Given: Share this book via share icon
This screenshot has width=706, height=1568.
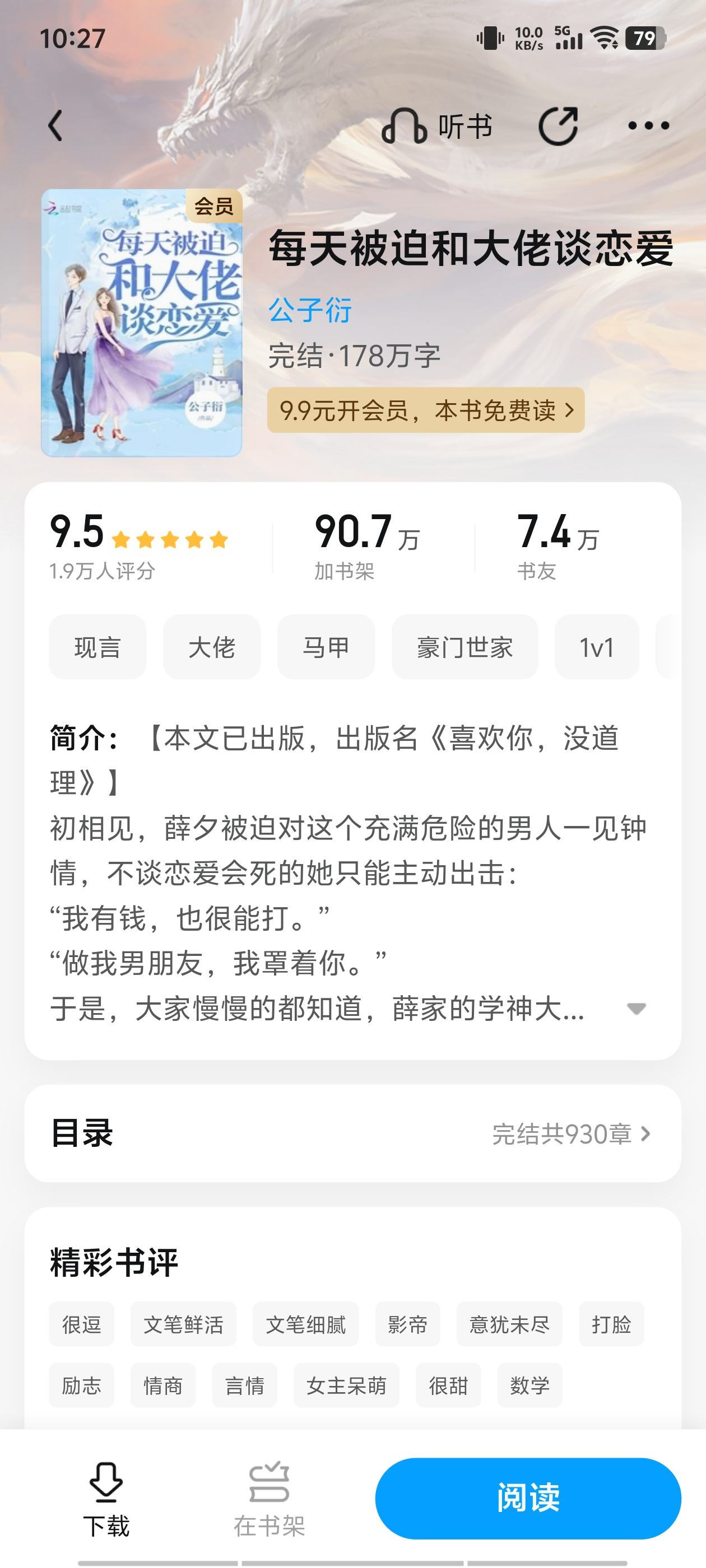Looking at the screenshot, I should pos(558,126).
